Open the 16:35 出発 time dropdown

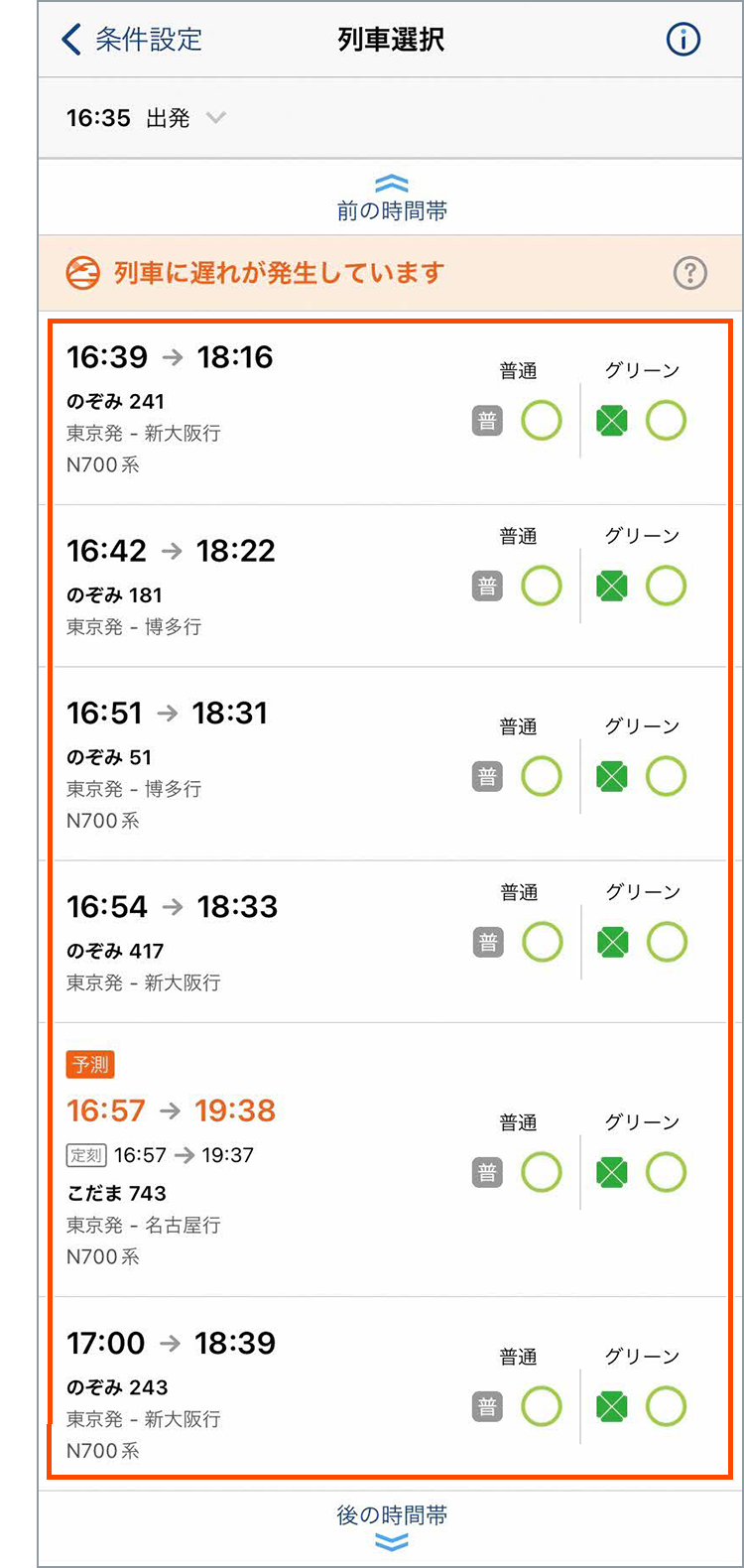pyautogui.click(x=146, y=118)
